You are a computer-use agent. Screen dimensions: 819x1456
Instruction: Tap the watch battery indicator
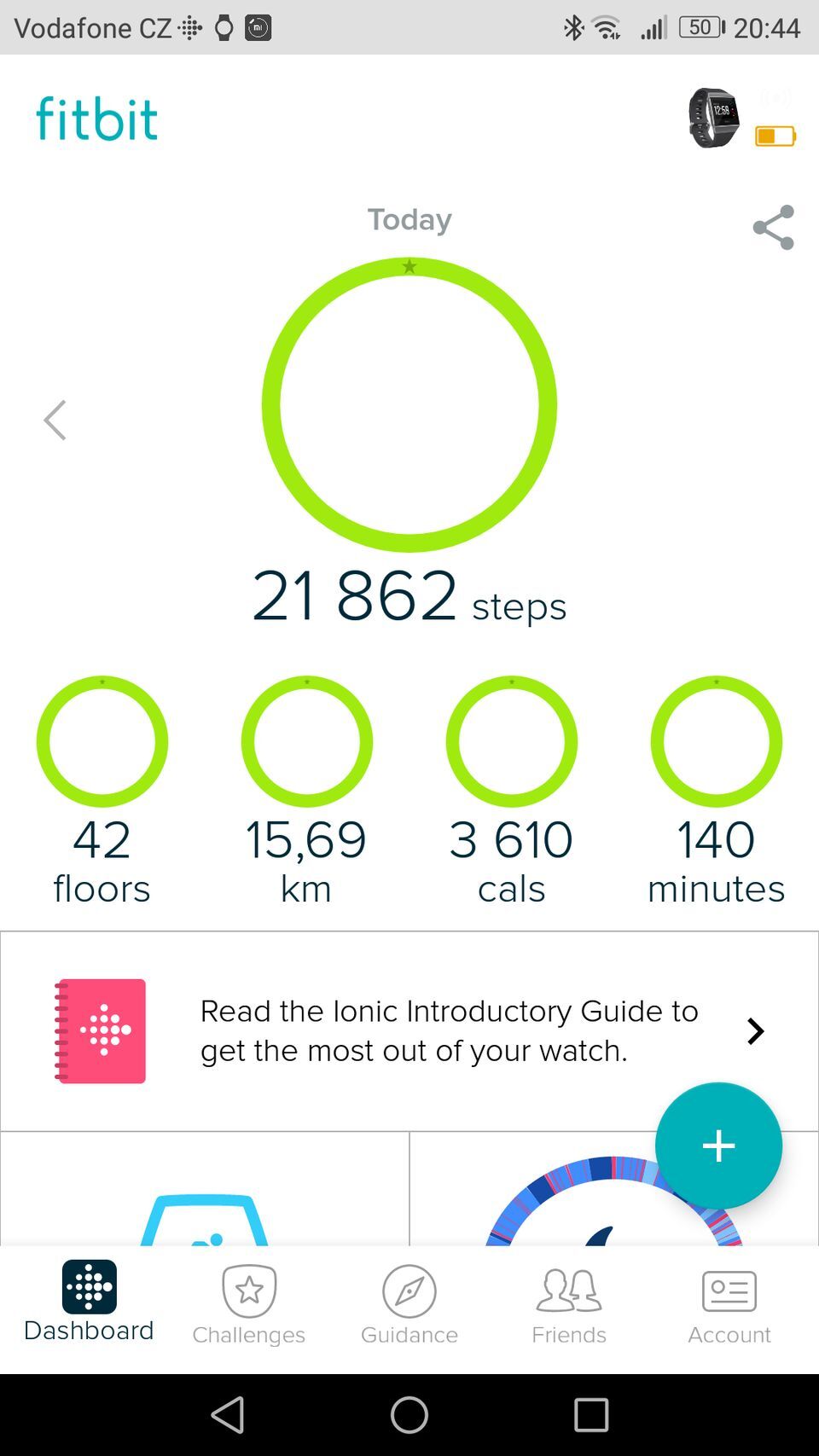(x=775, y=135)
